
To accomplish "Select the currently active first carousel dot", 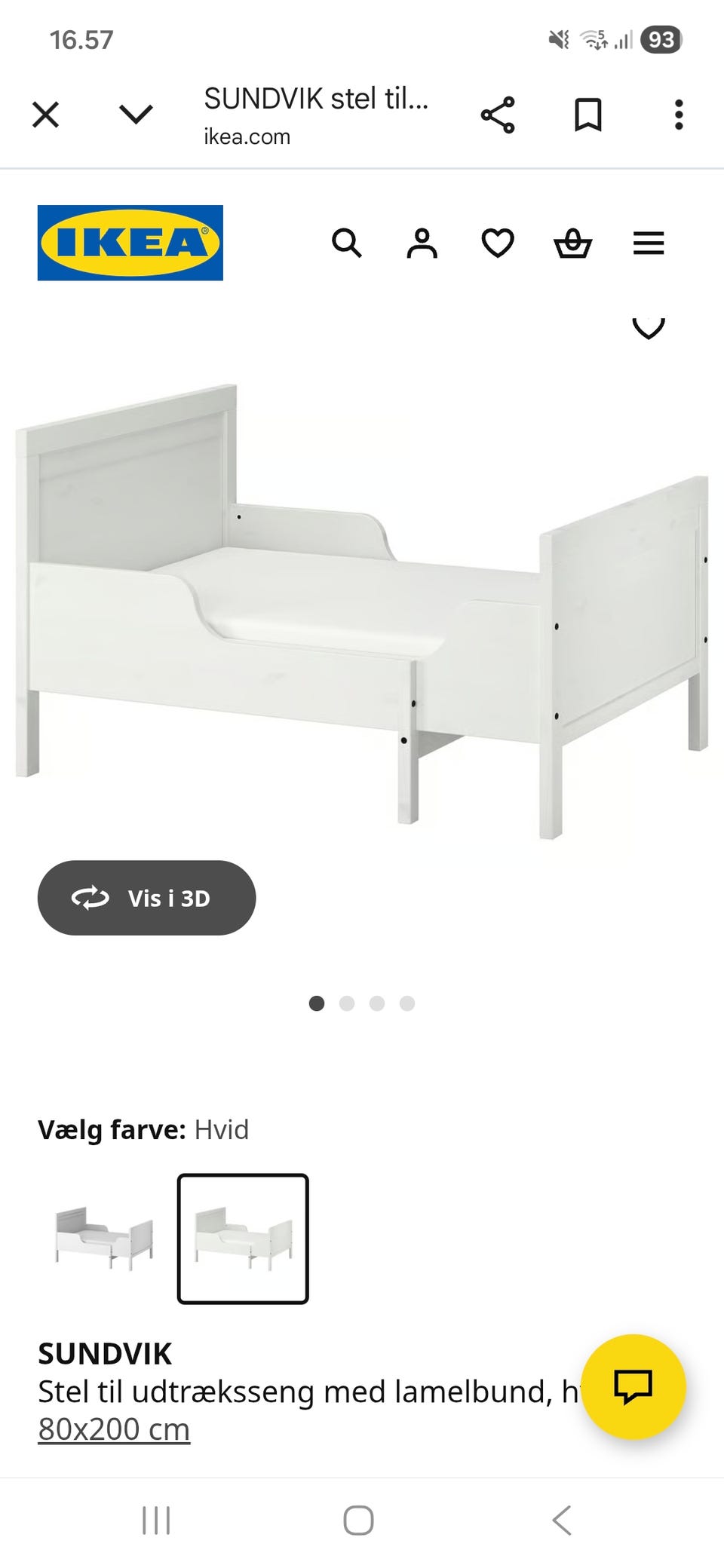I will pyautogui.click(x=318, y=1003).
